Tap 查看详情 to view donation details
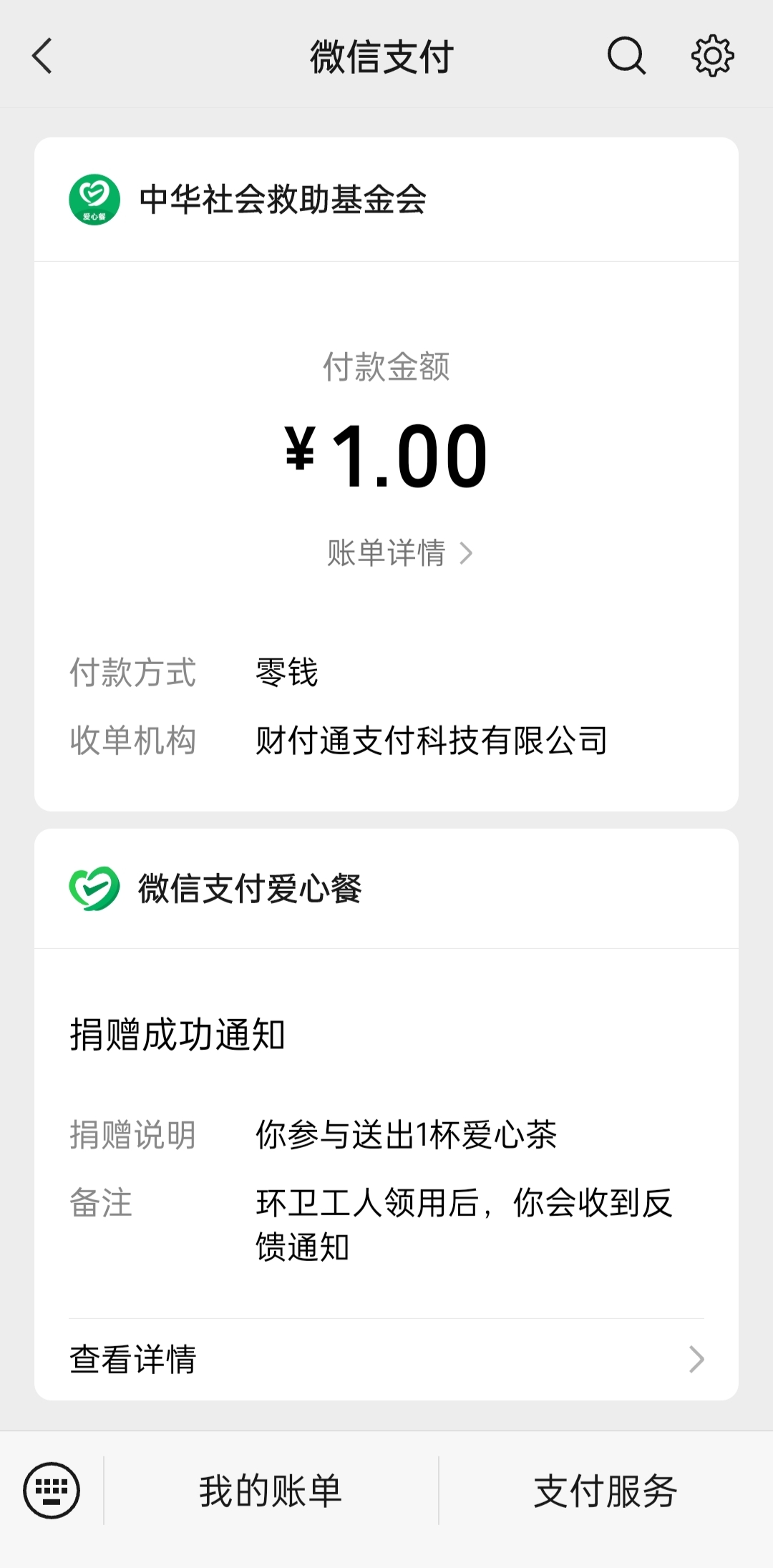 pos(386,1359)
